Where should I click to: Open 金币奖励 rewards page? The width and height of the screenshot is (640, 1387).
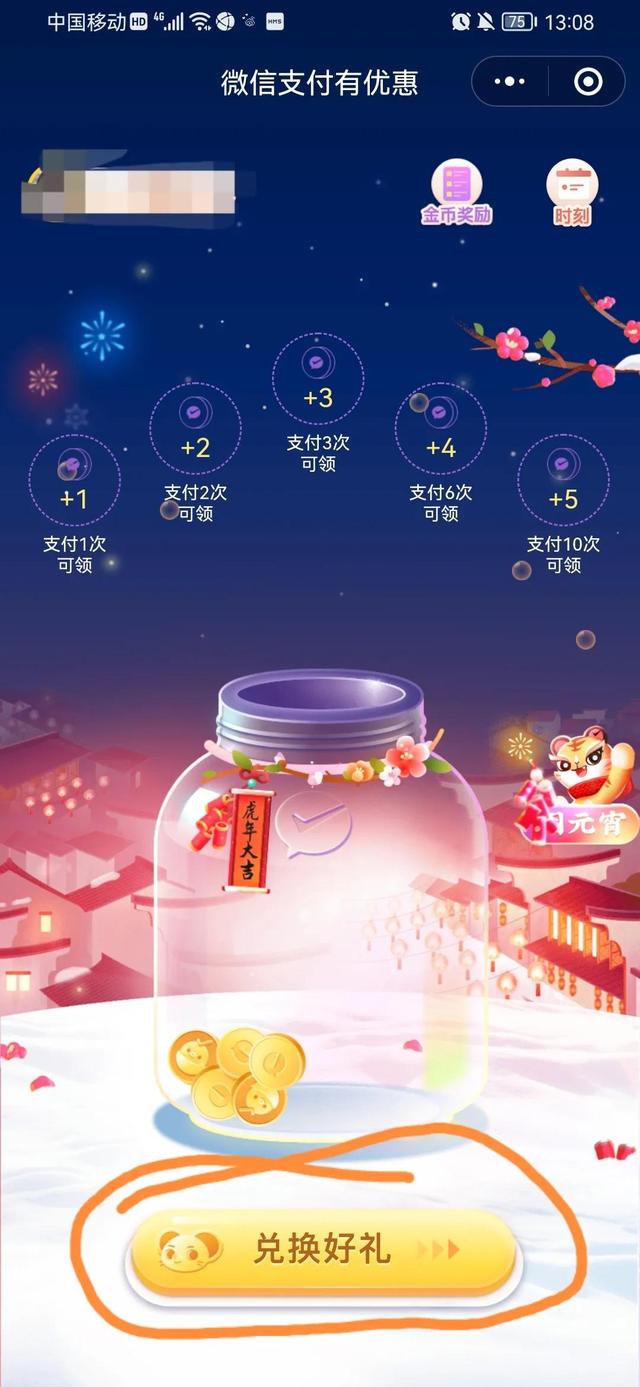pos(456,194)
